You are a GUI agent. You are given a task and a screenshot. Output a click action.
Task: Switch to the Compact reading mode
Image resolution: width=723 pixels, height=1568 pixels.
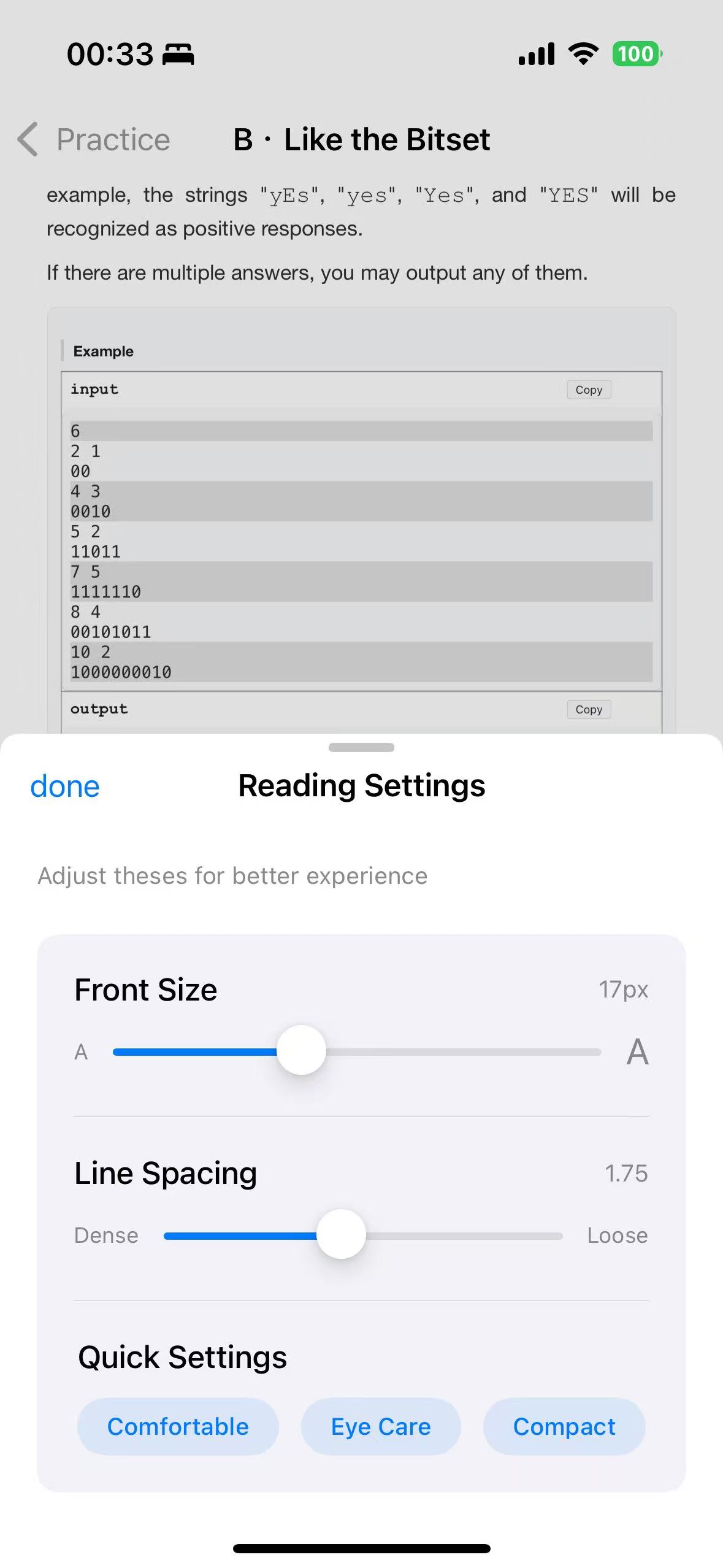pos(564,1426)
